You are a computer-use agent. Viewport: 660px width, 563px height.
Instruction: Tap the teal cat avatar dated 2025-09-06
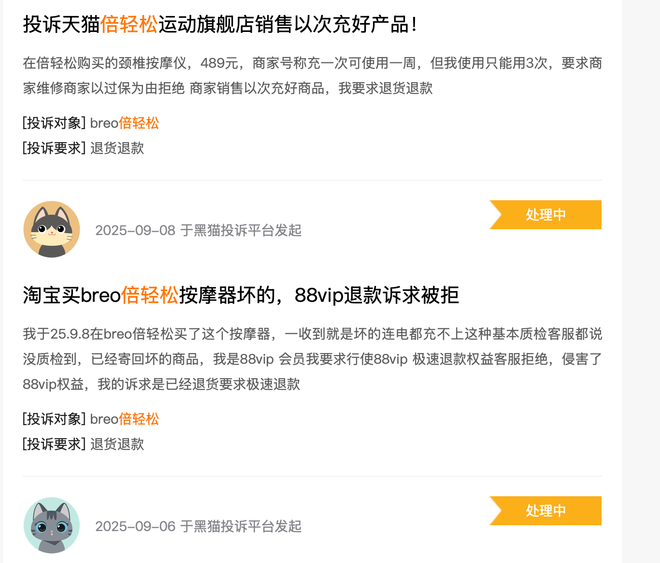51,525
